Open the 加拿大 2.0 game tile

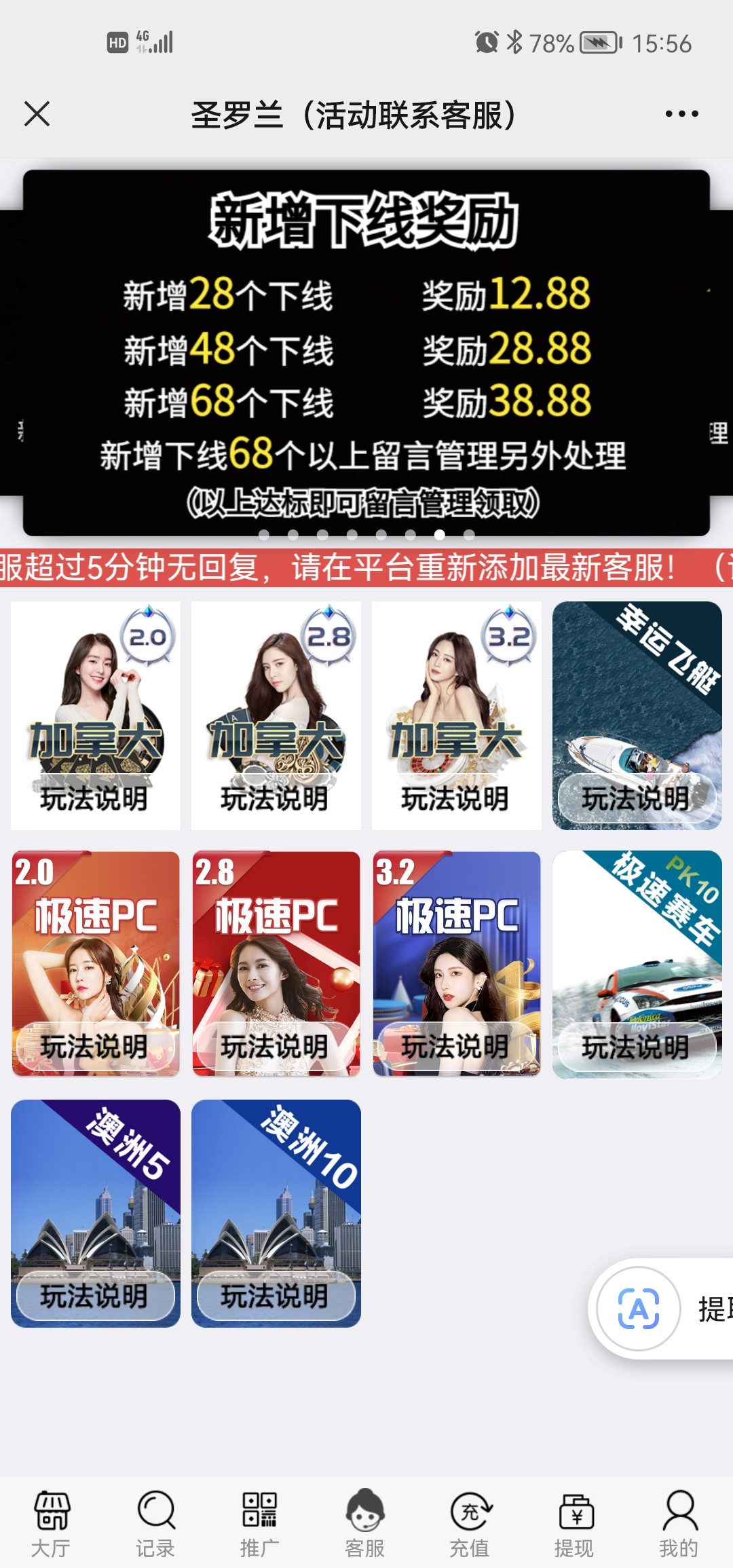point(96,715)
